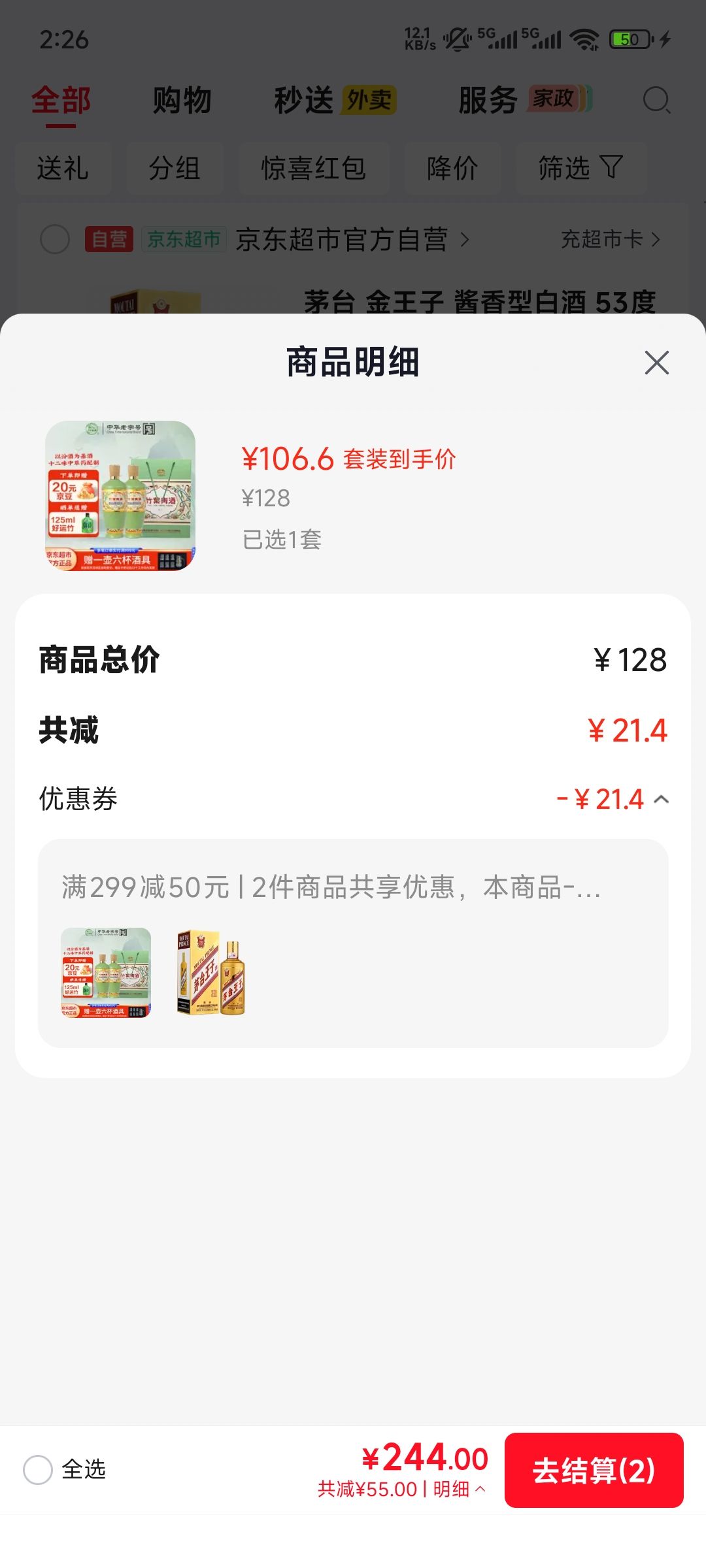This screenshot has height=1568, width=706.
Task: Open the 竹叶青酒 thumbnail in the coupon box
Action: (106, 973)
